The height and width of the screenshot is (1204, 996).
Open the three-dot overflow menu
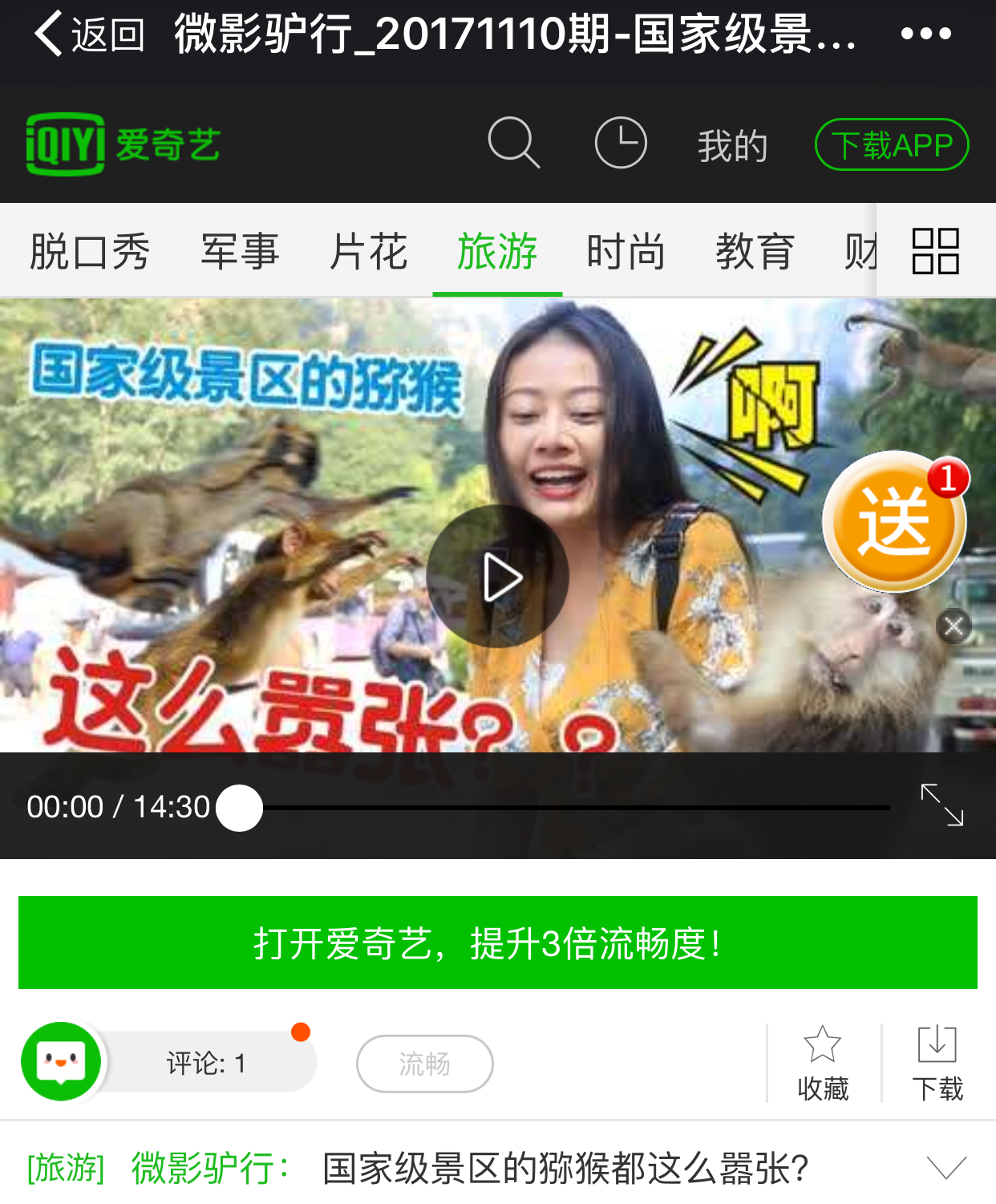click(x=925, y=34)
